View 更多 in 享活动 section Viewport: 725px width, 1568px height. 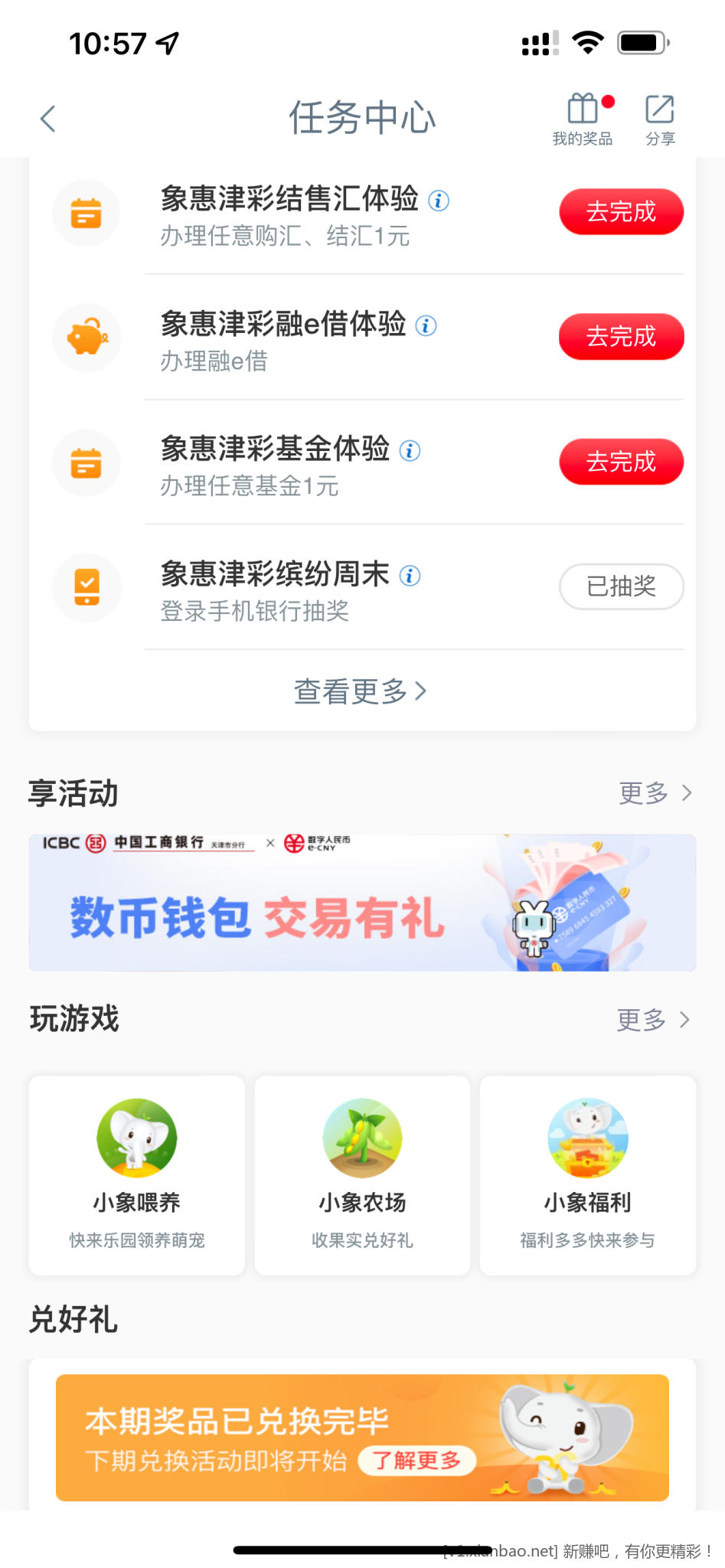(x=655, y=793)
